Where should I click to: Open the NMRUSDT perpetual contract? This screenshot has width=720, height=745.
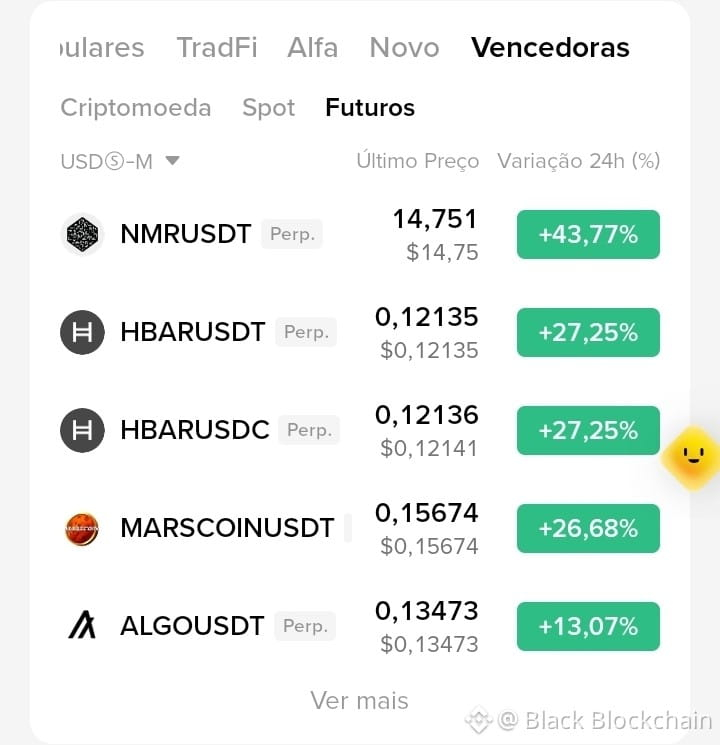(360, 234)
